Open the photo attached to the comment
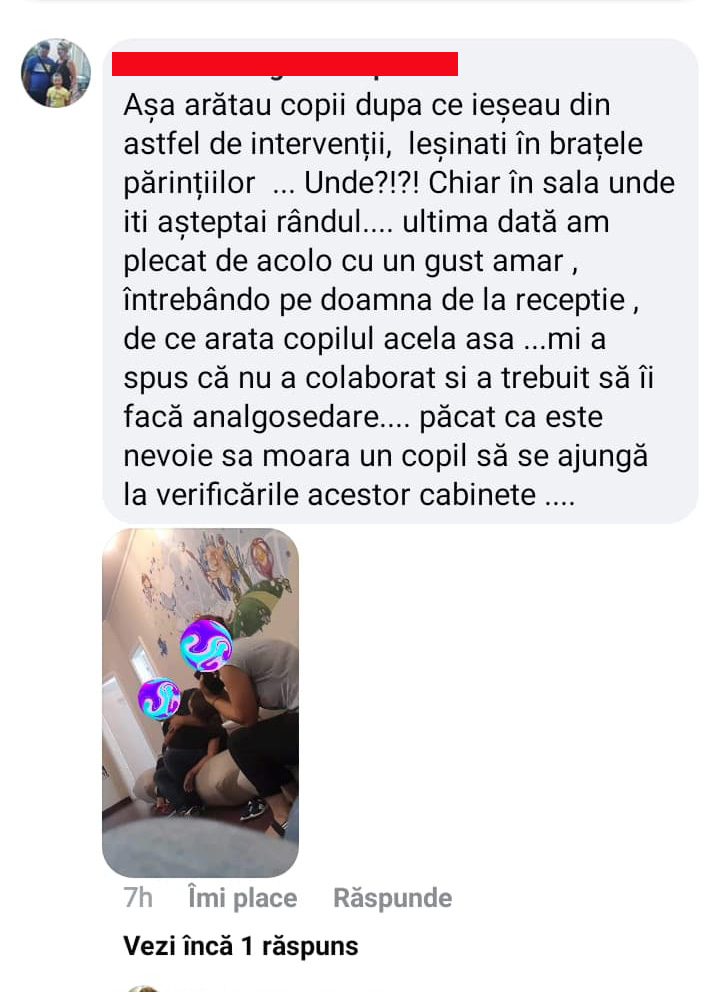 pyautogui.click(x=200, y=702)
